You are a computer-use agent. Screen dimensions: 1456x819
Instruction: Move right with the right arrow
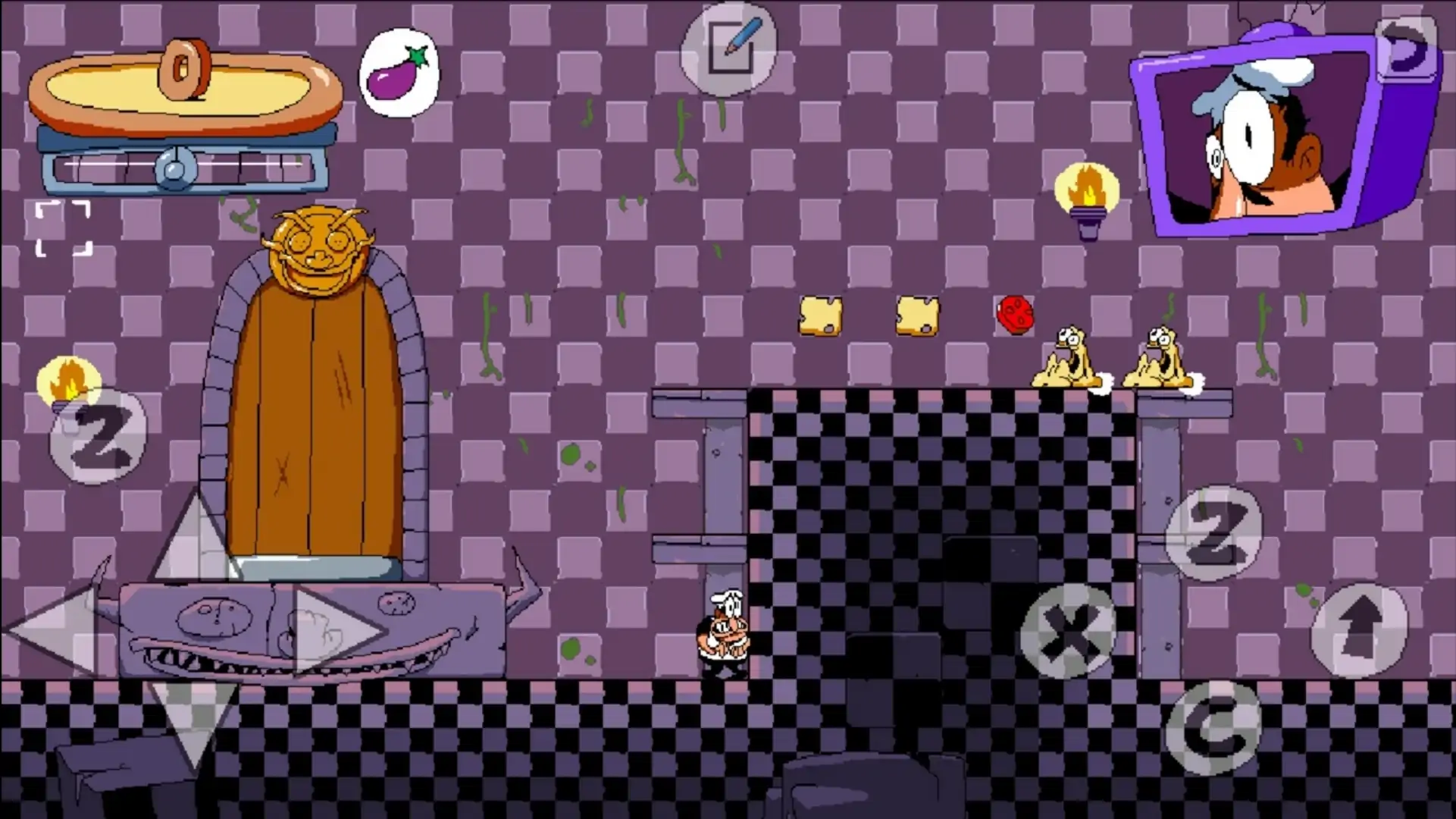pos(337,630)
